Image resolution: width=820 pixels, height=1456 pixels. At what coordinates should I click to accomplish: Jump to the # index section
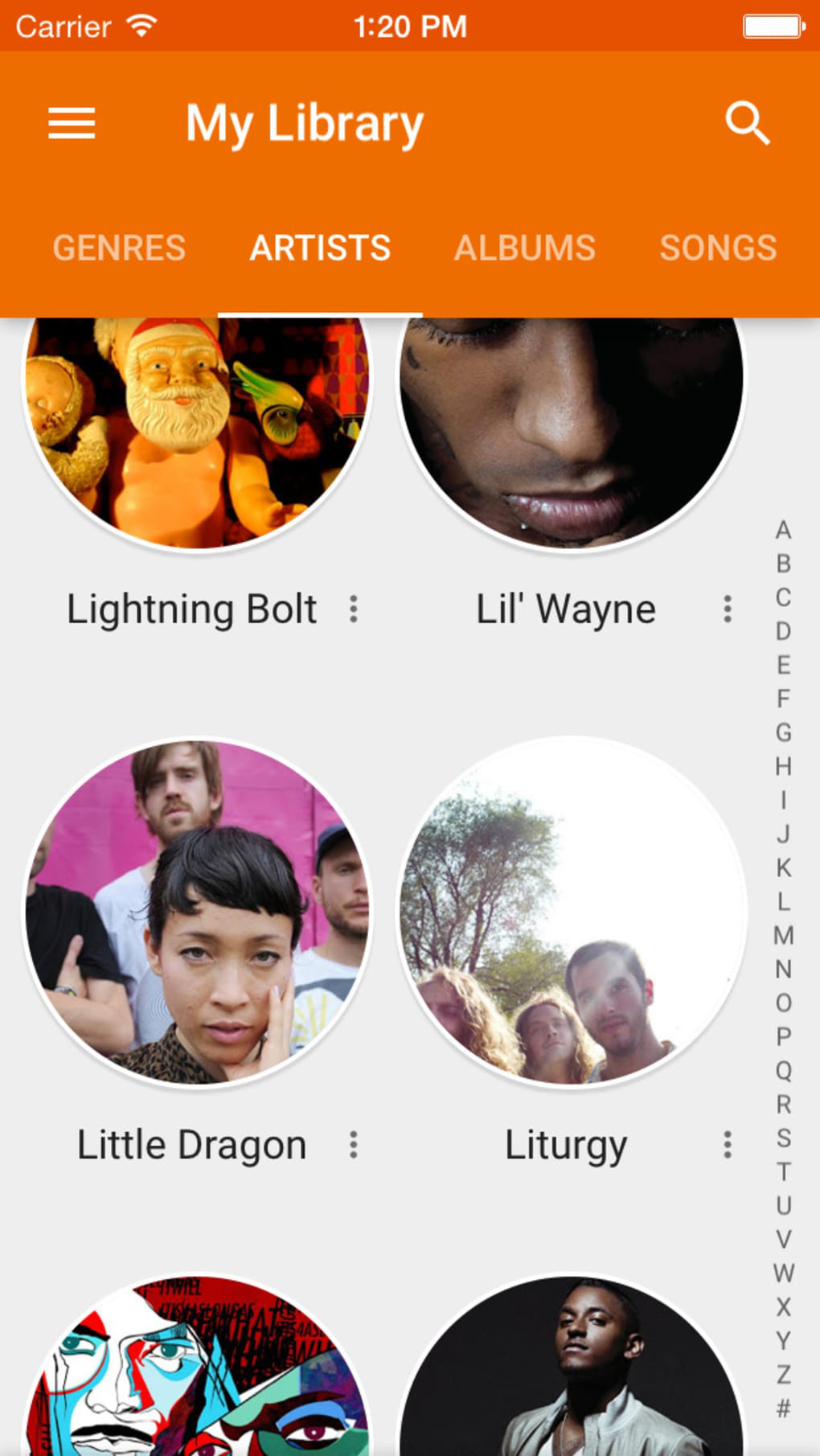point(784,1409)
